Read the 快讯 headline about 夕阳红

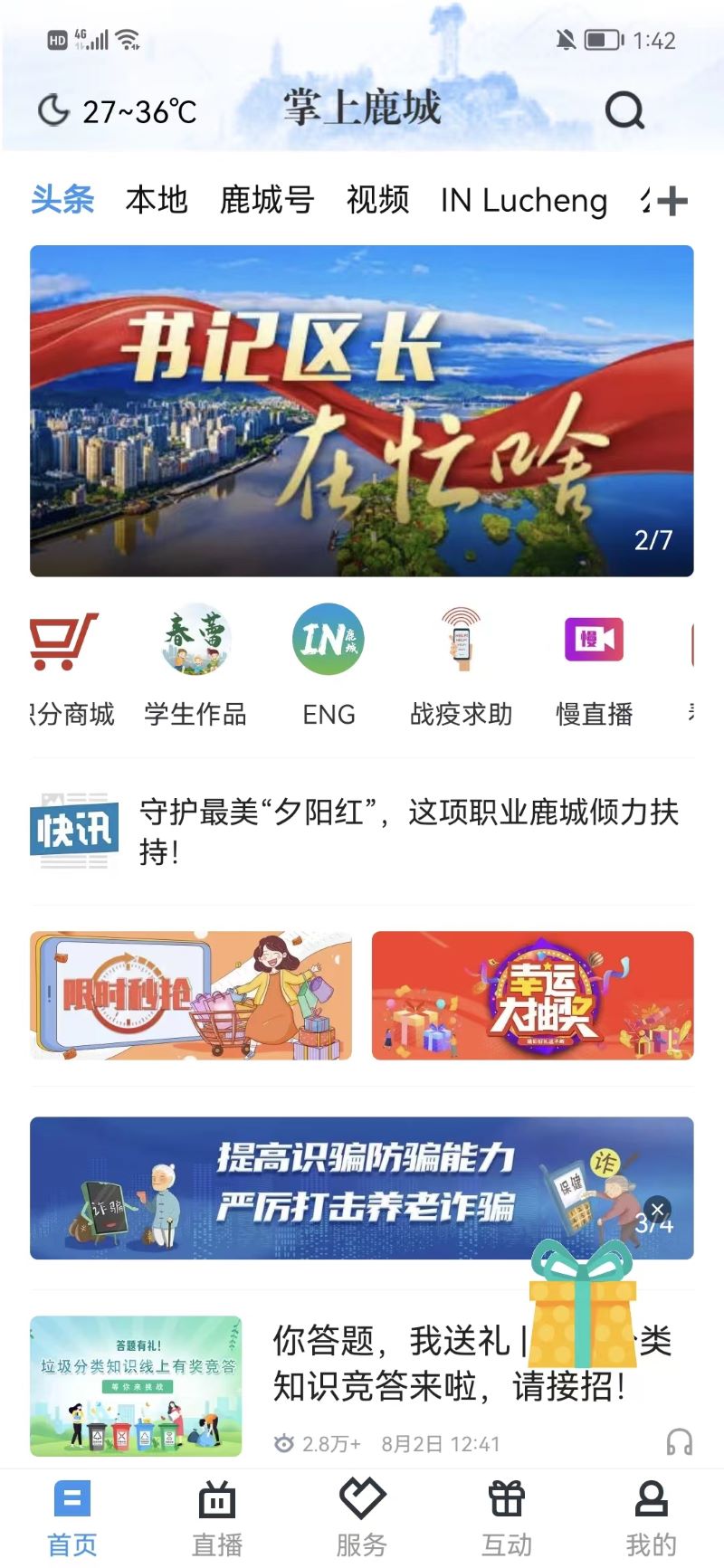(x=407, y=828)
